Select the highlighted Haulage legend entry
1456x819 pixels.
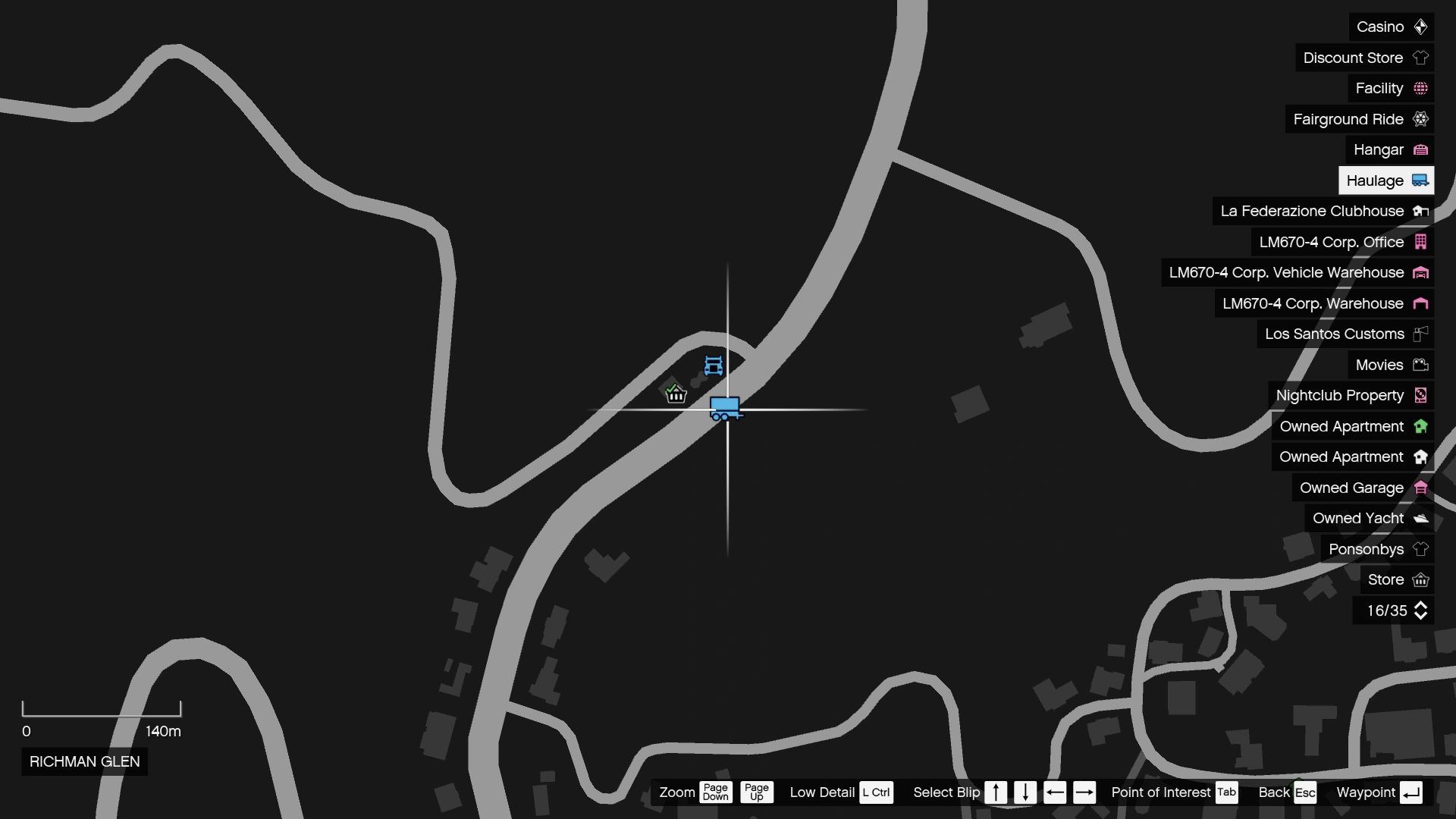coord(1385,180)
